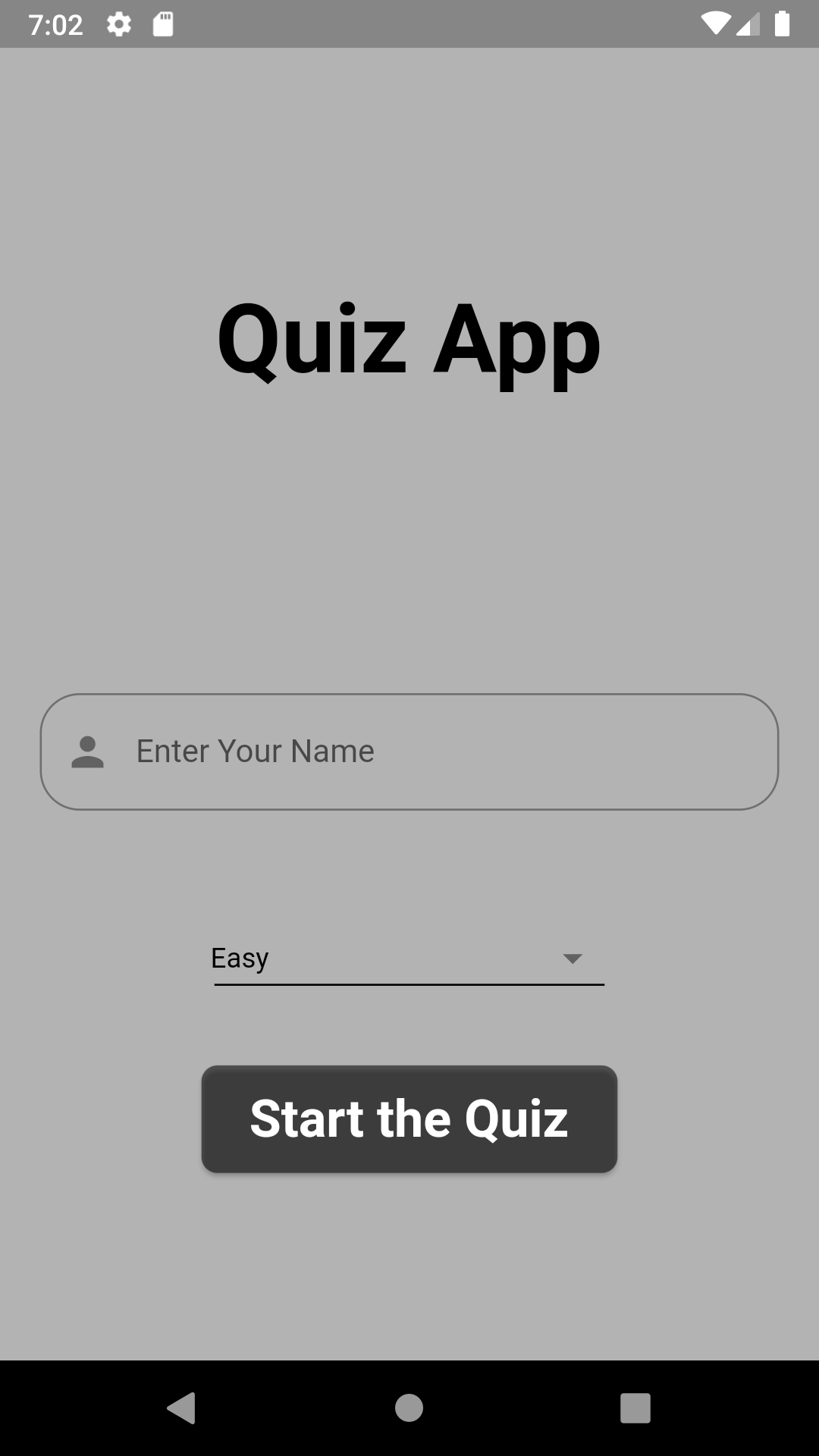Click the underline below the Easy selector
Image resolution: width=819 pixels, height=1456 pixels.
409,984
